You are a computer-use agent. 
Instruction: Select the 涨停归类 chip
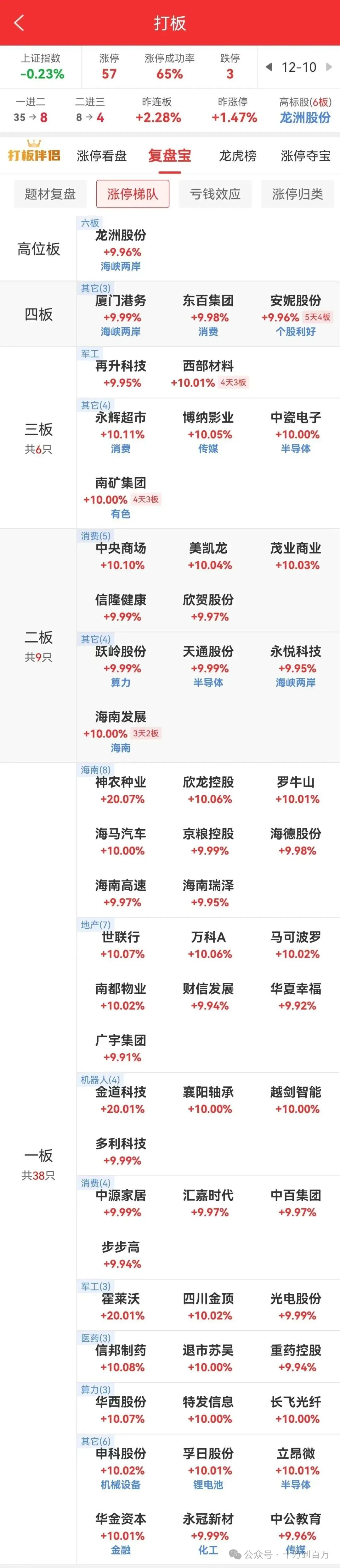[297, 194]
